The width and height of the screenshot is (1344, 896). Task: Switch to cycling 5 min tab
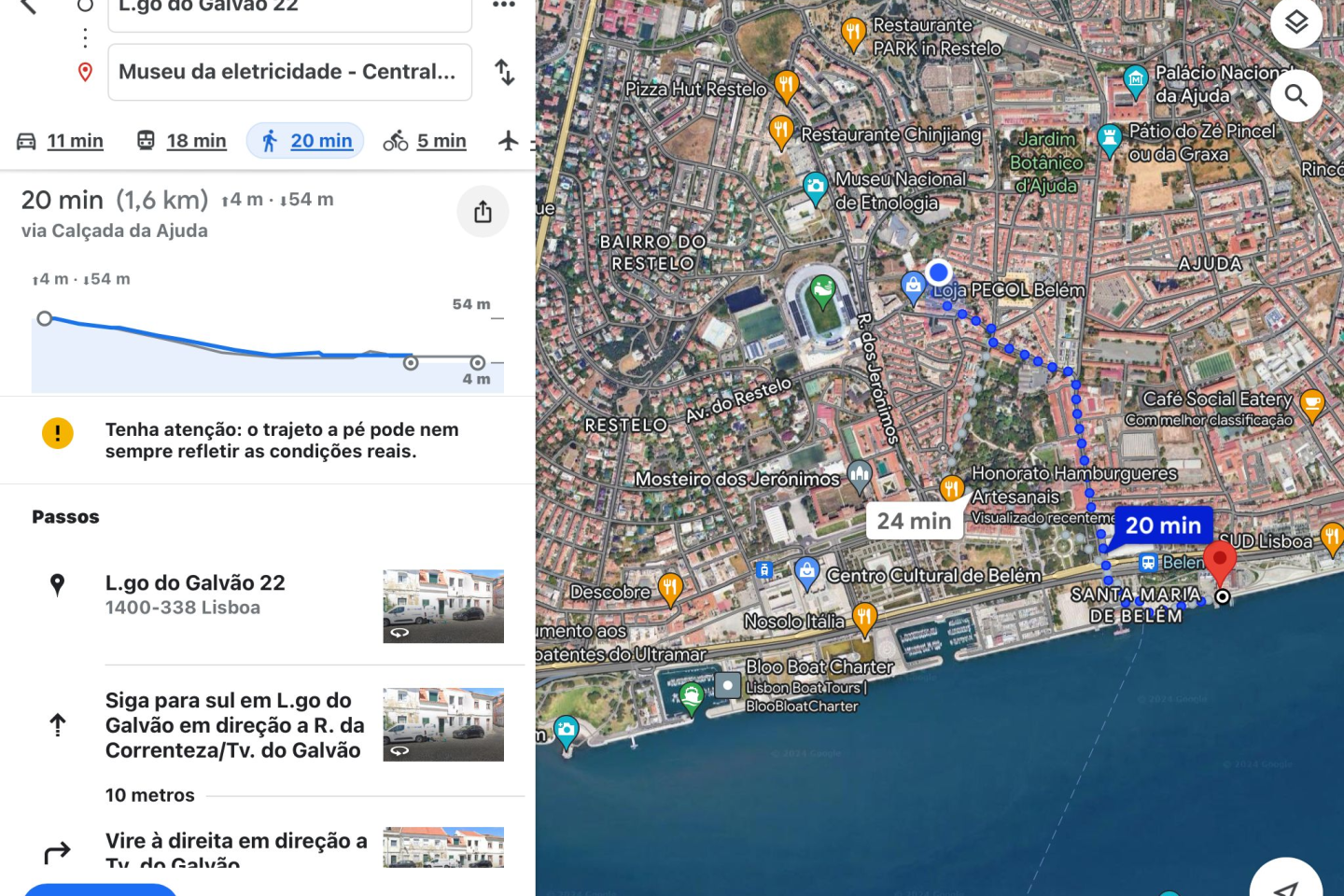tap(426, 141)
